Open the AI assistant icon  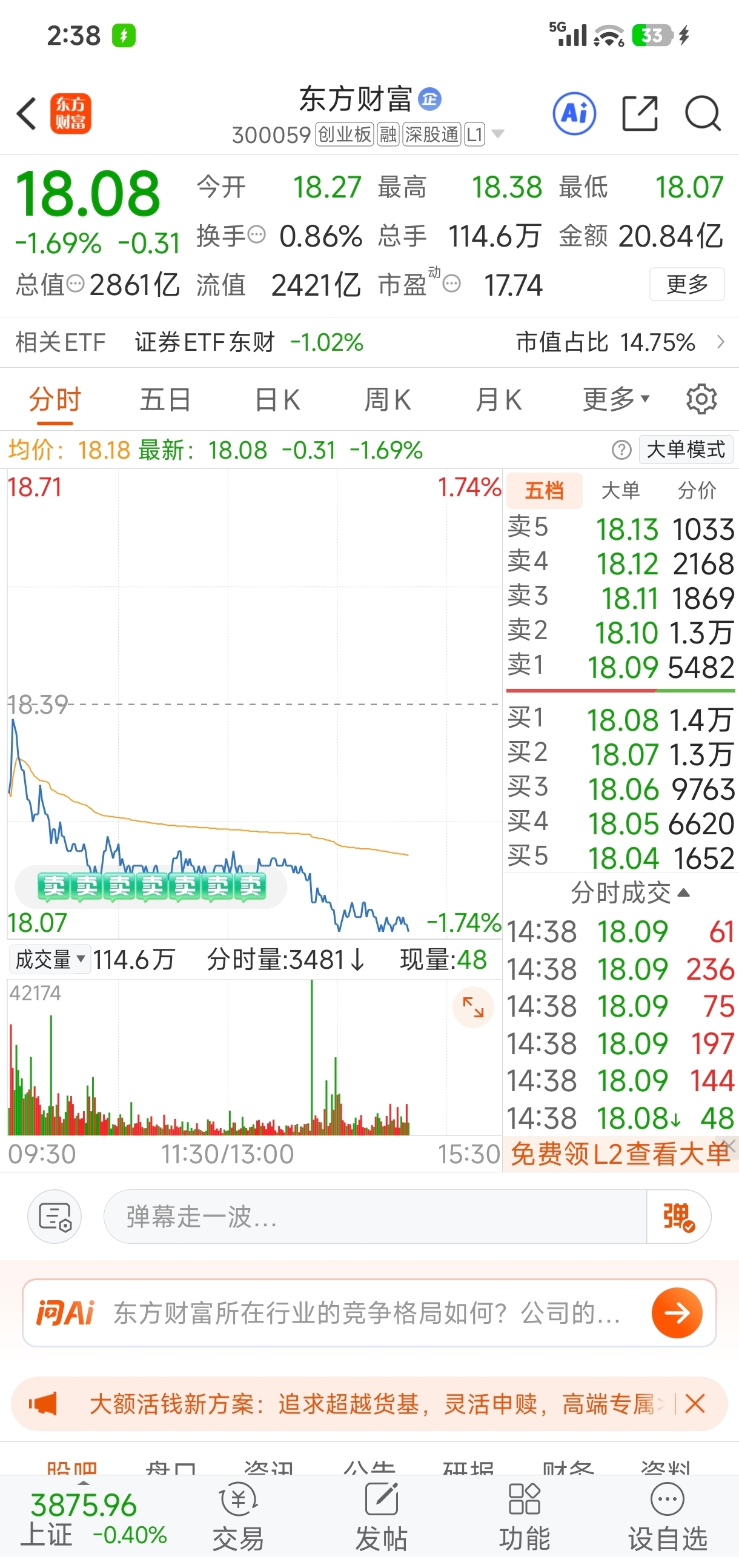click(574, 113)
